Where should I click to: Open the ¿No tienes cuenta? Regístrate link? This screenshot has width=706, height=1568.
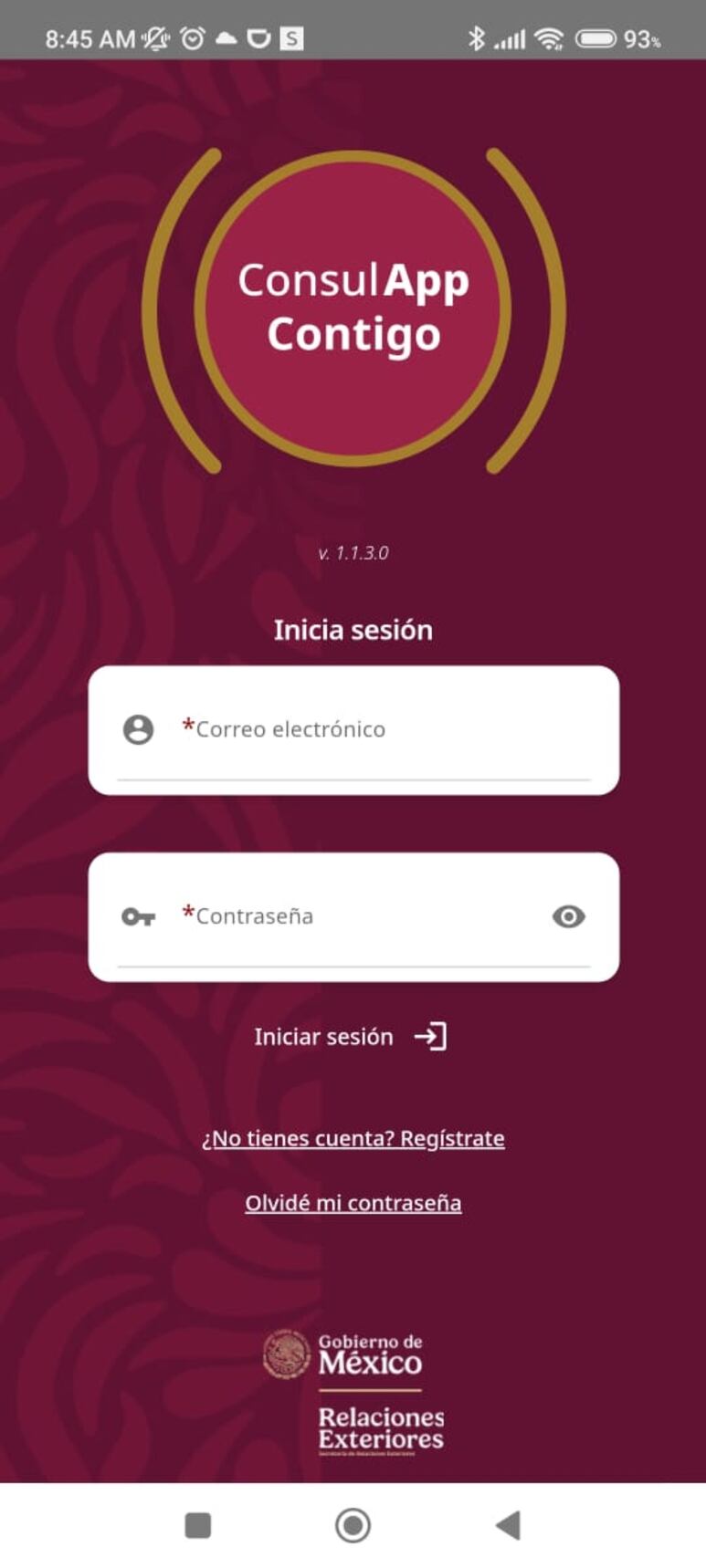click(x=353, y=1138)
